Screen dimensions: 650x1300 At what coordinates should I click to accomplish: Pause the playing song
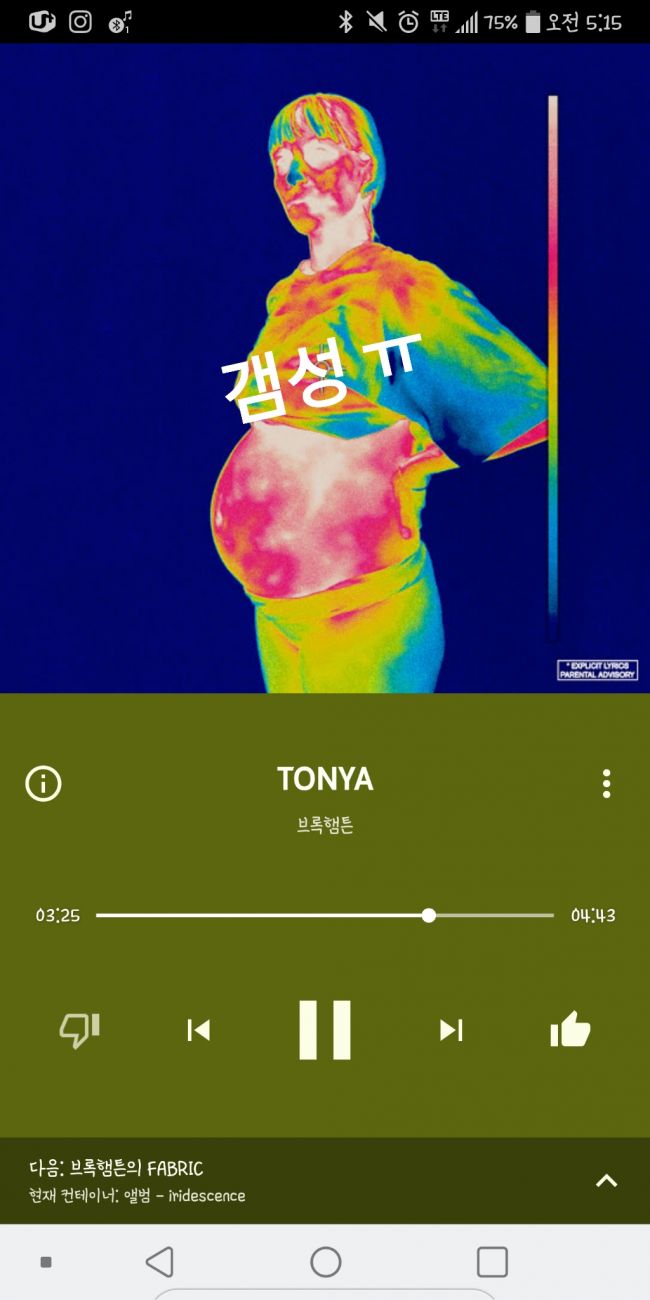click(x=325, y=1029)
